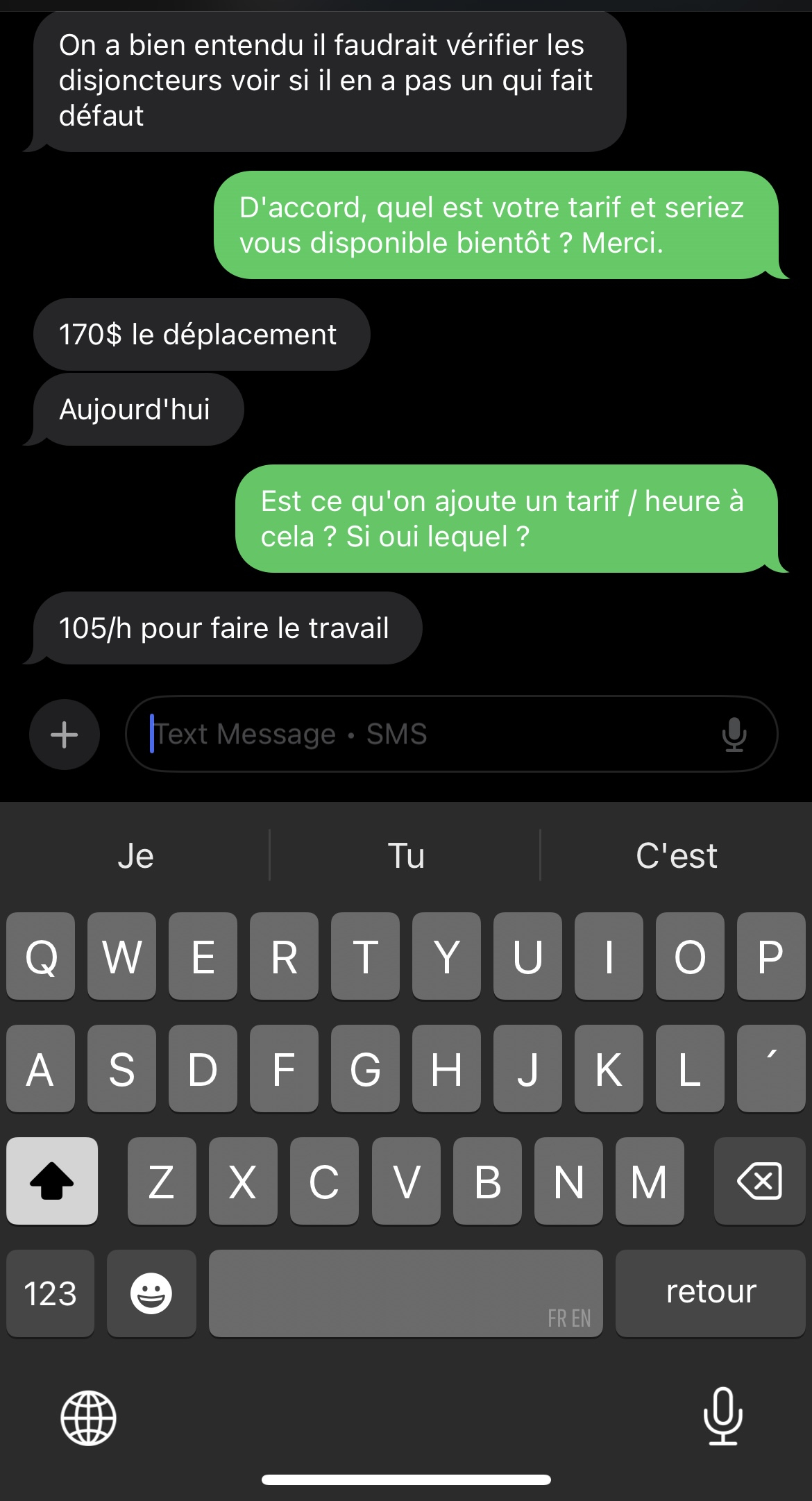
Task: Open the plus attachments menu
Action: click(65, 735)
